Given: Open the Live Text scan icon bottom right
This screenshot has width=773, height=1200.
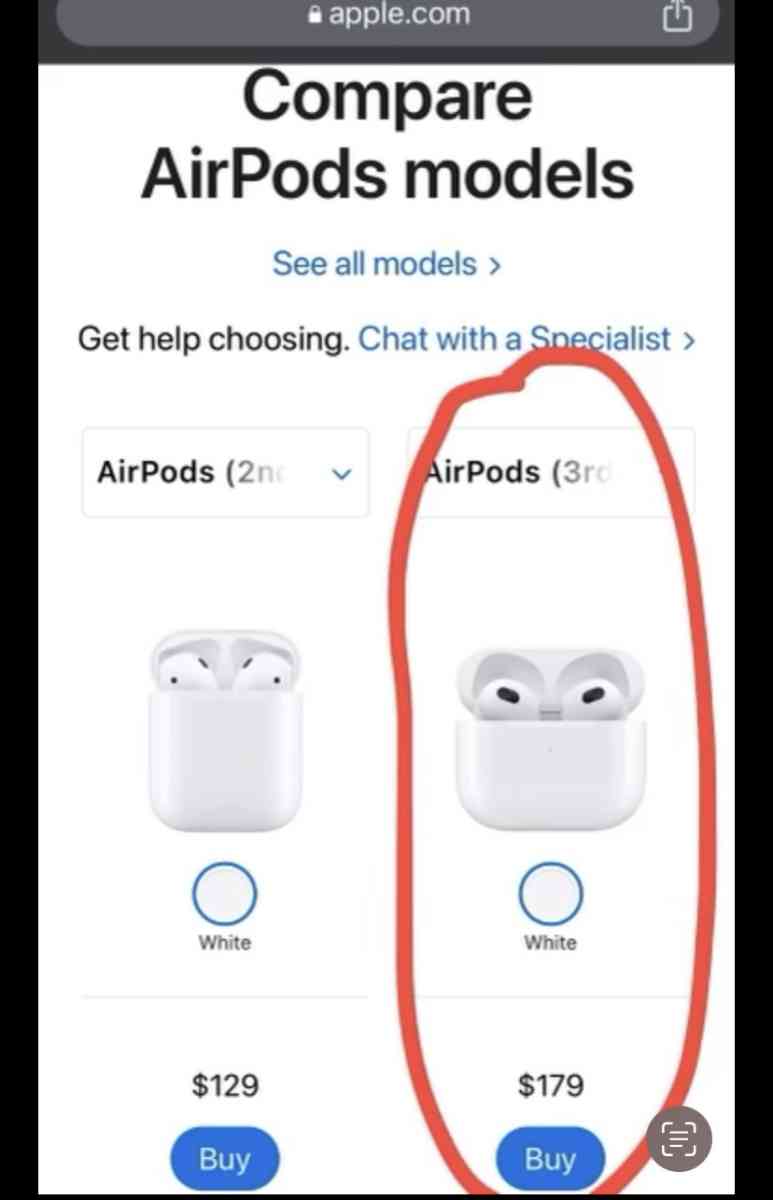Looking at the screenshot, I should 679,1139.
